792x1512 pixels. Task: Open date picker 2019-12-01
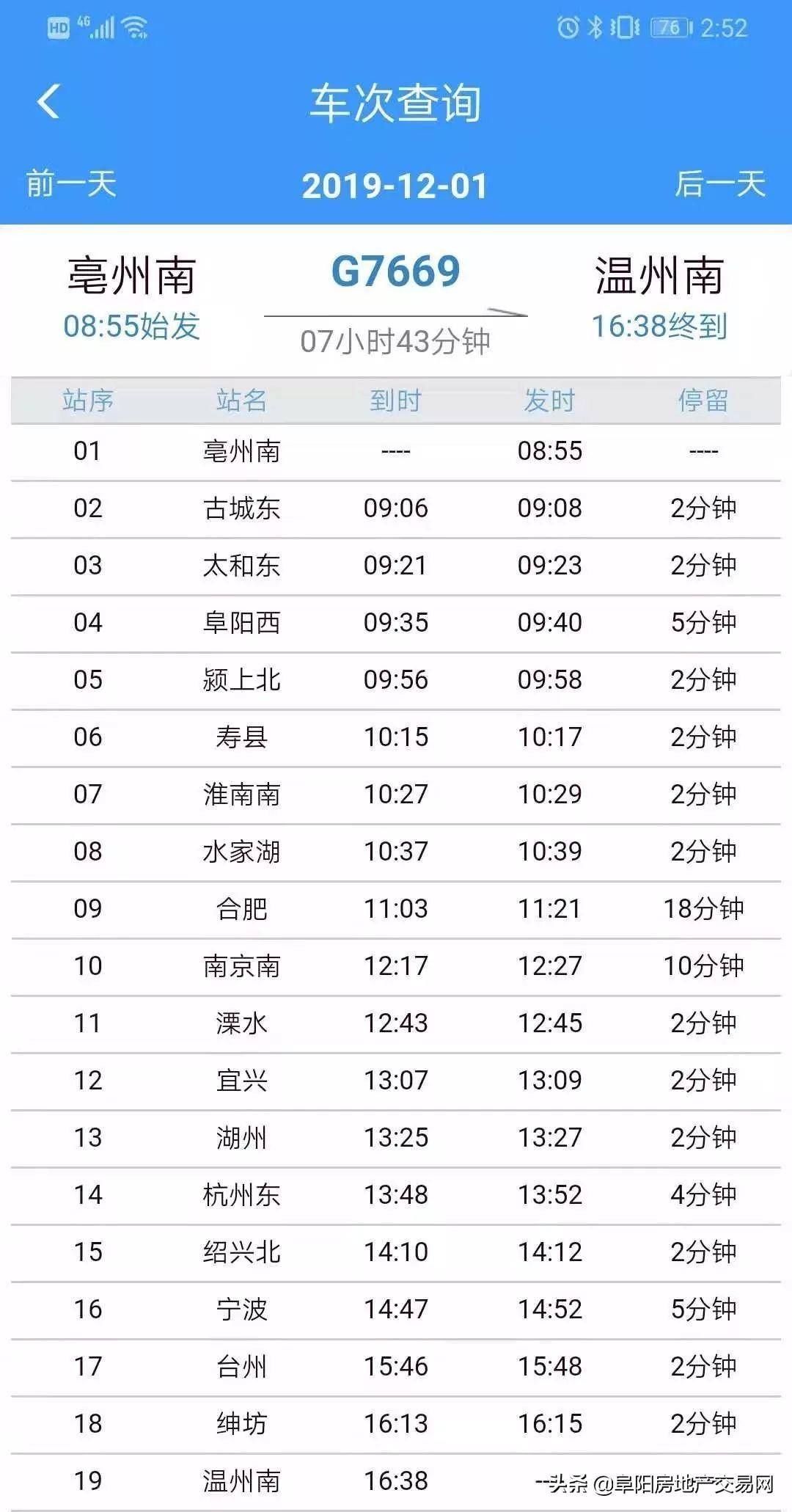click(395, 186)
